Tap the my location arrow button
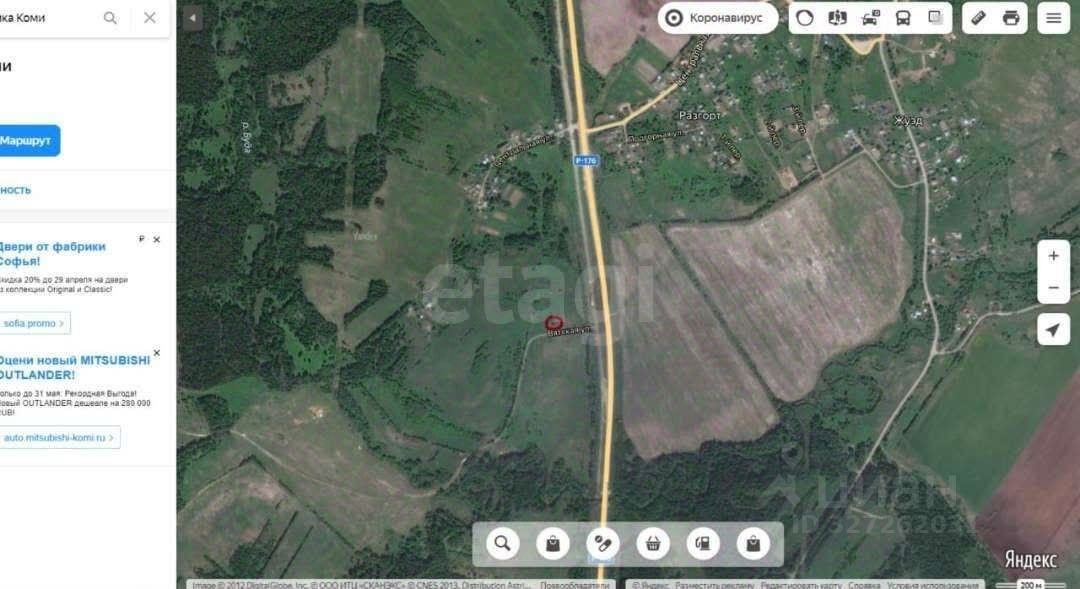Image resolution: width=1080 pixels, height=589 pixels. coord(1053,330)
